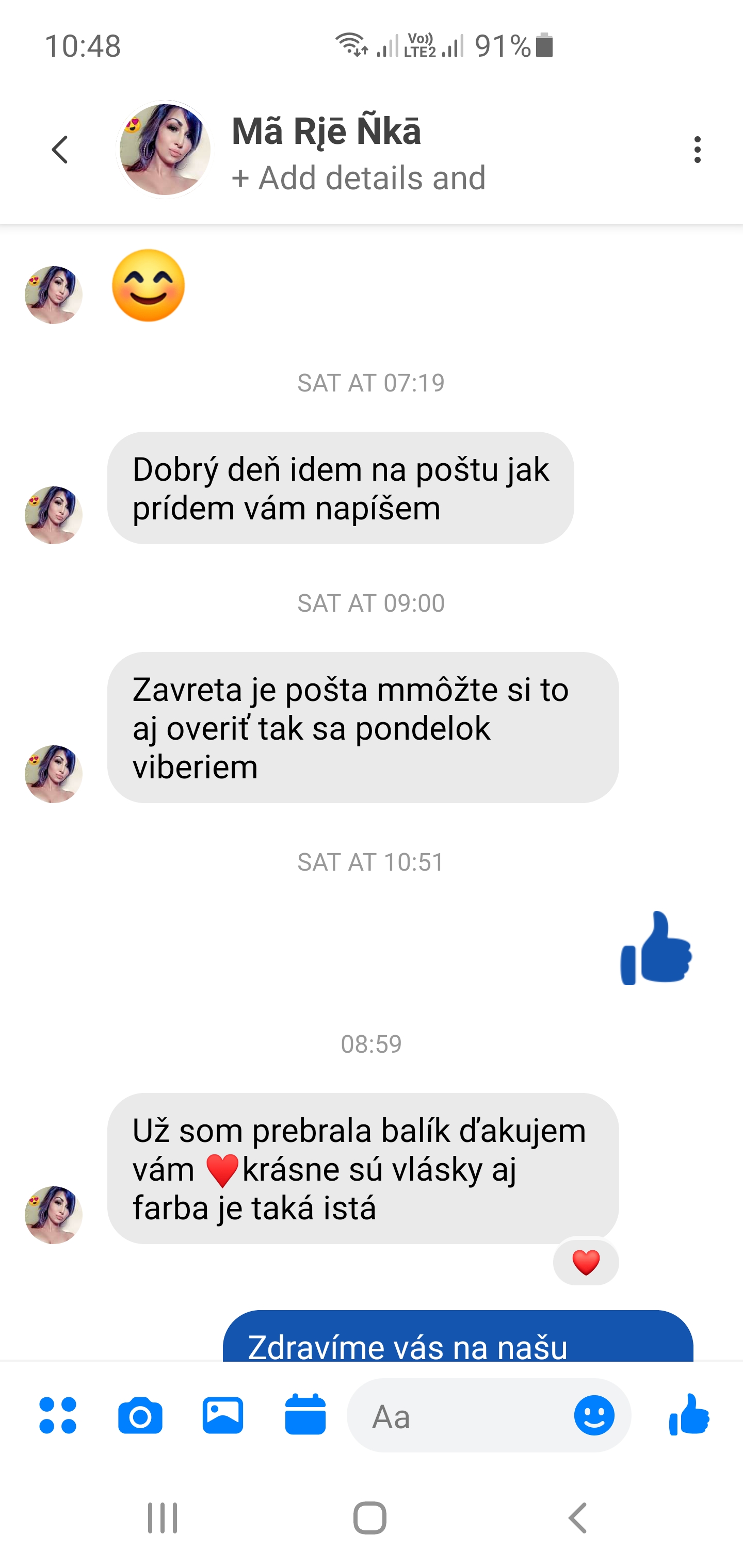Viewport: 743px width, 1568px height.
Task: Open the four-dot more actions menu
Action: click(58, 1415)
